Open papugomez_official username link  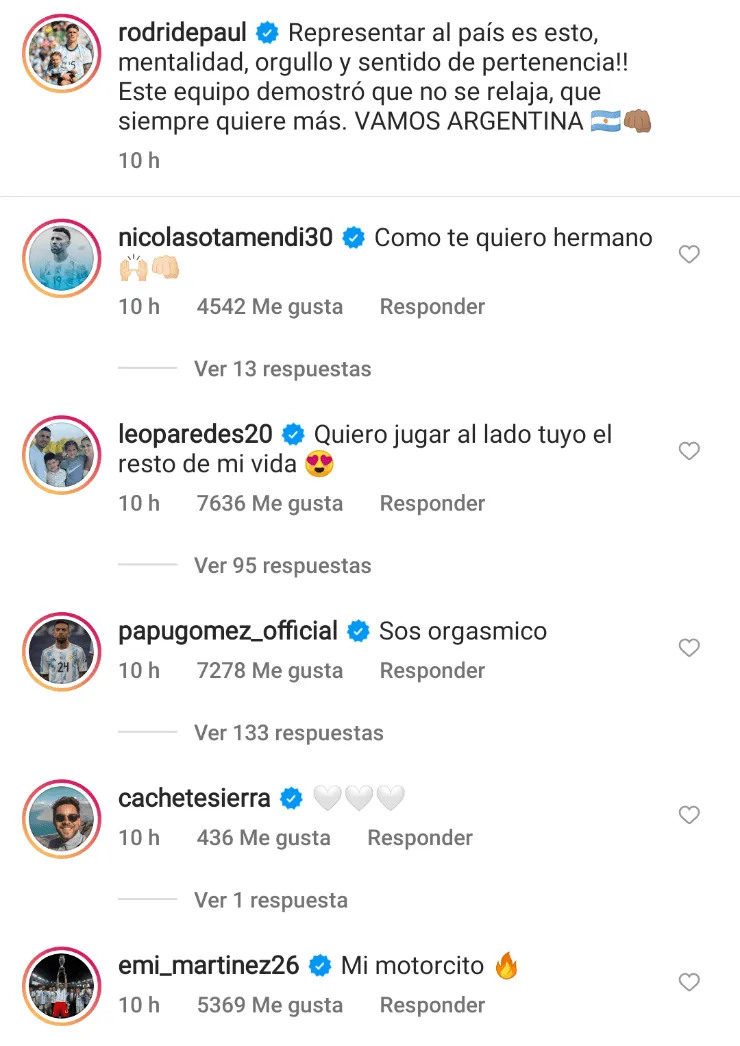tap(228, 631)
